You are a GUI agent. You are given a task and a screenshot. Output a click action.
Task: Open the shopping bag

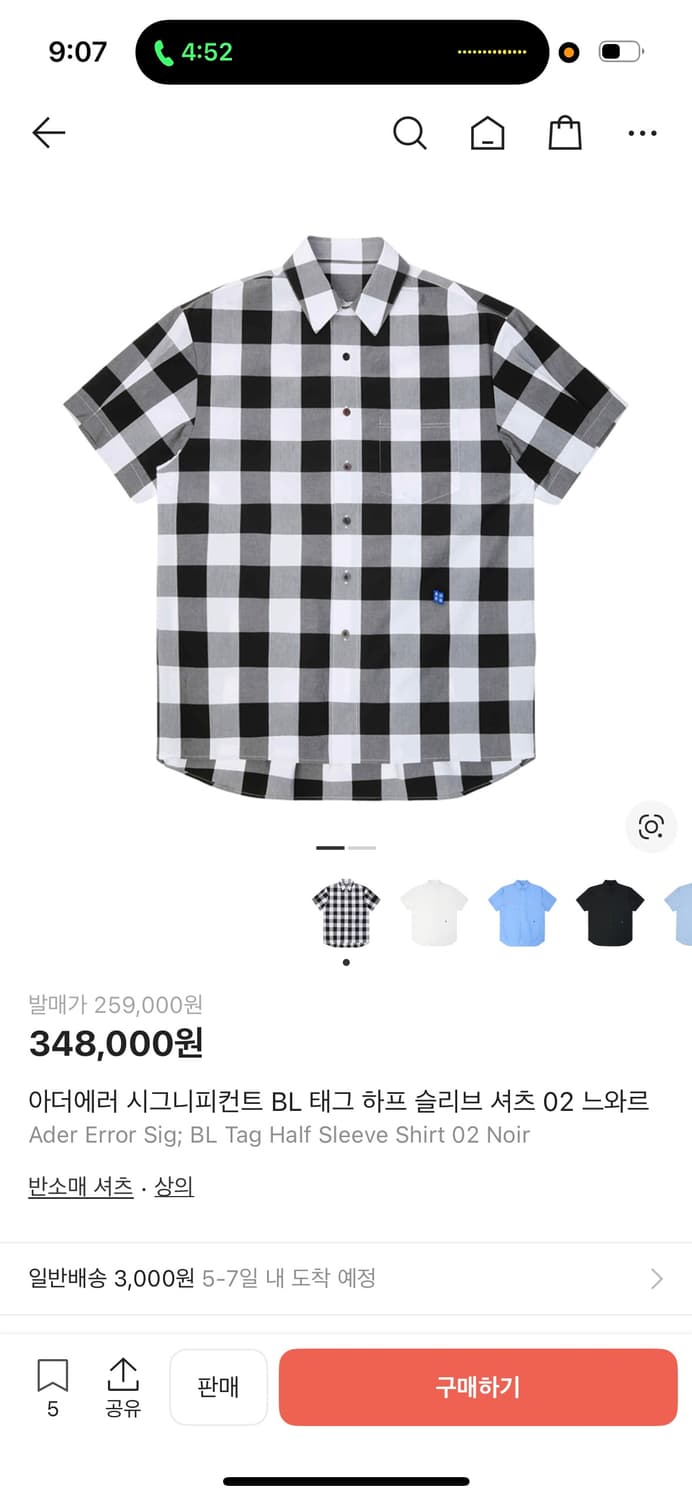click(x=565, y=133)
